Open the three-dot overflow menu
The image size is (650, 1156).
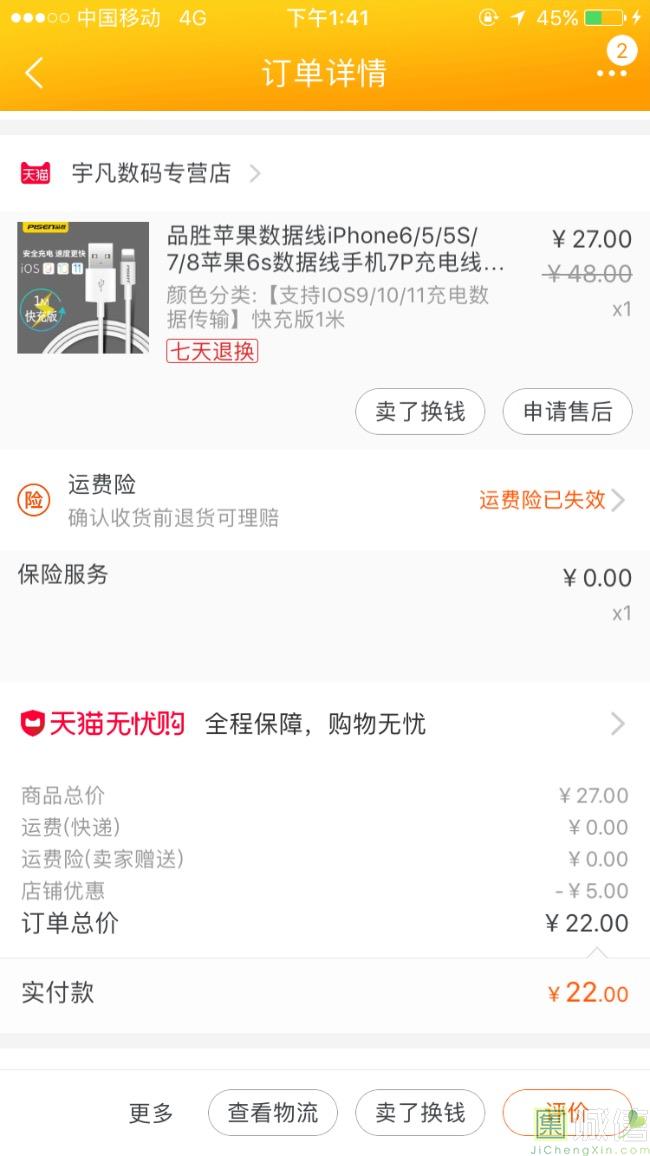(x=612, y=73)
